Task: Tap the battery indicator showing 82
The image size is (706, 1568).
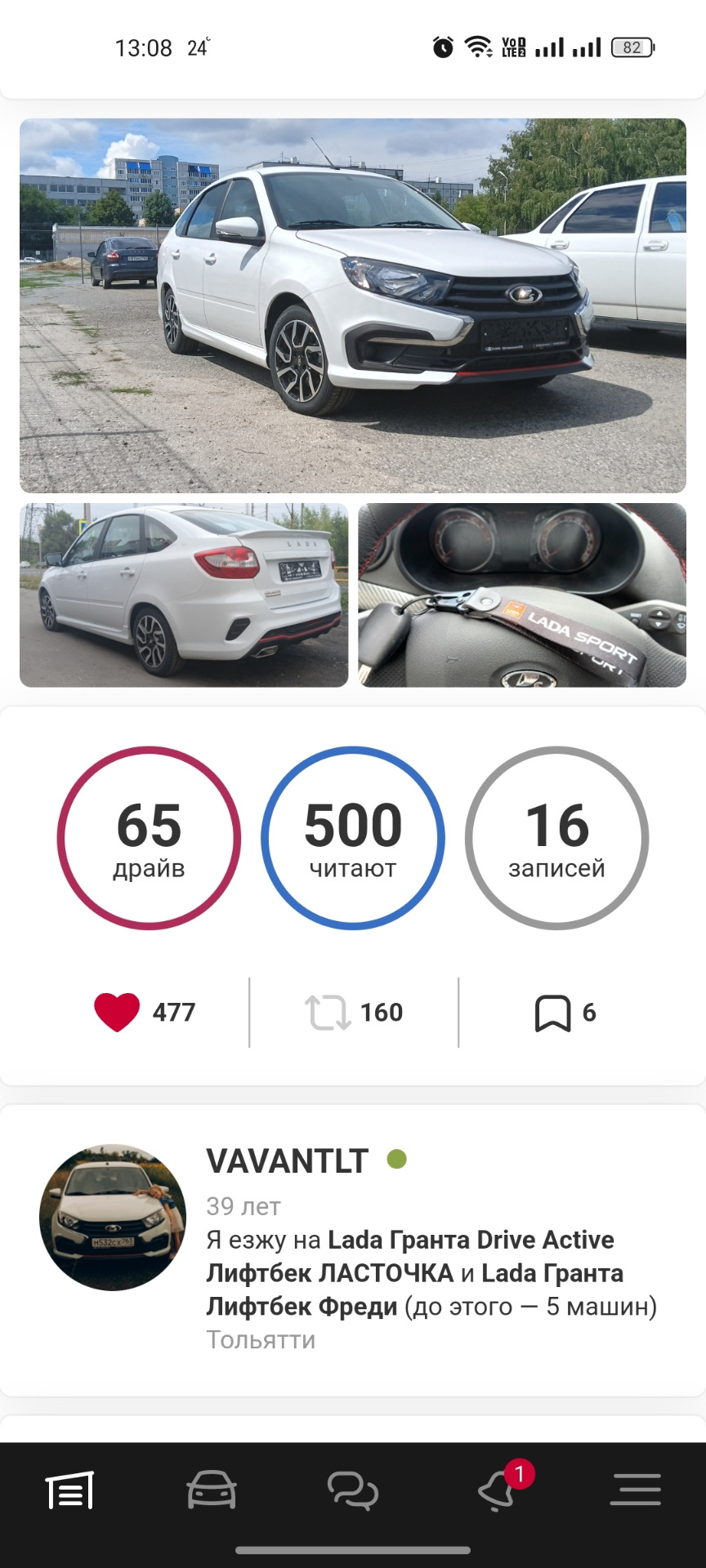Action: click(x=633, y=47)
